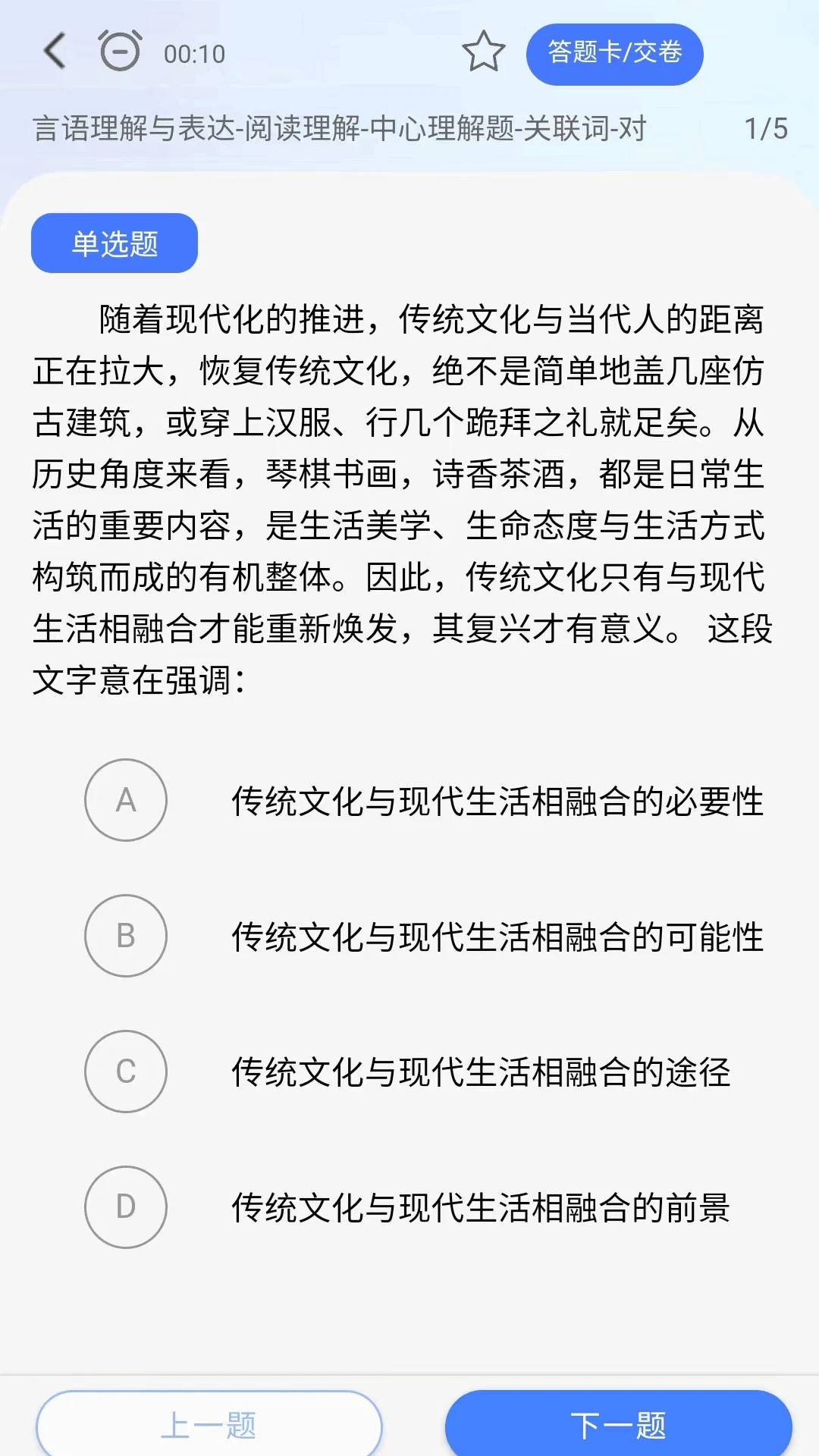Tap the star to bookmark this question
819x1456 pixels.
pyautogui.click(x=483, y=53)
